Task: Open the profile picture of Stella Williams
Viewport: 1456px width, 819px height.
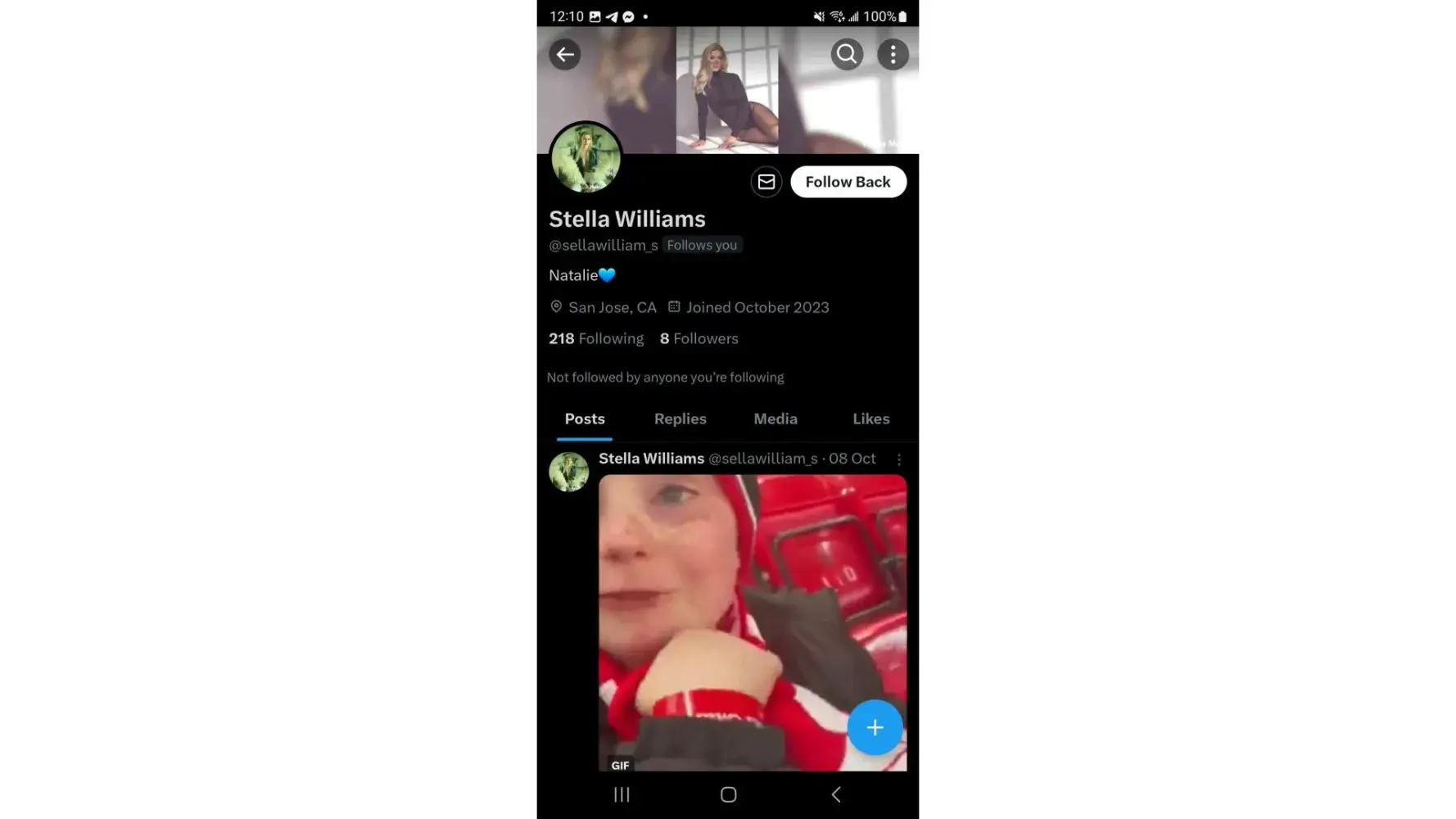Action: pos(586,158)
